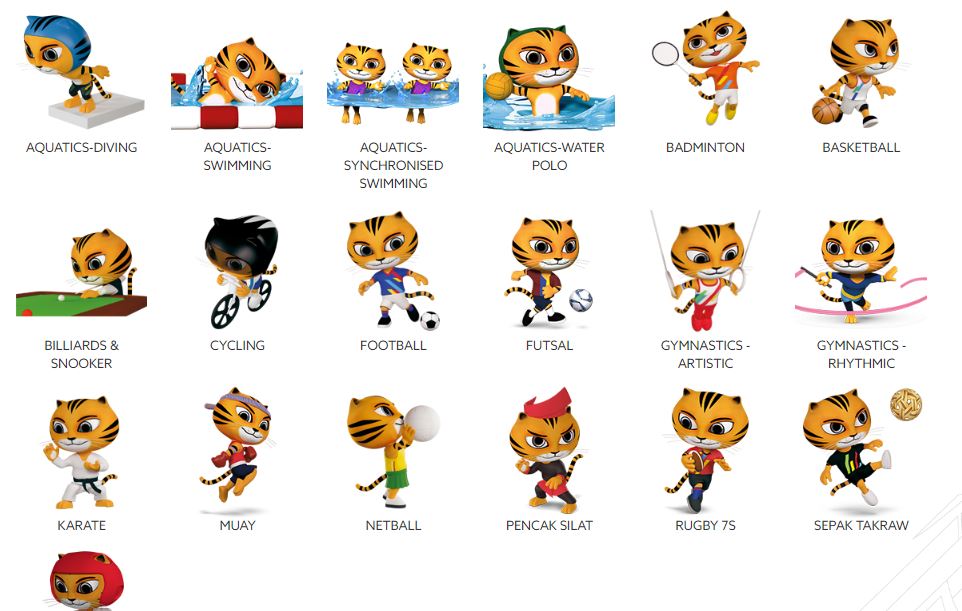View Gymnastics - Rhythmic
This screenshot has width=962, height=611.
(x=861, y=272)
